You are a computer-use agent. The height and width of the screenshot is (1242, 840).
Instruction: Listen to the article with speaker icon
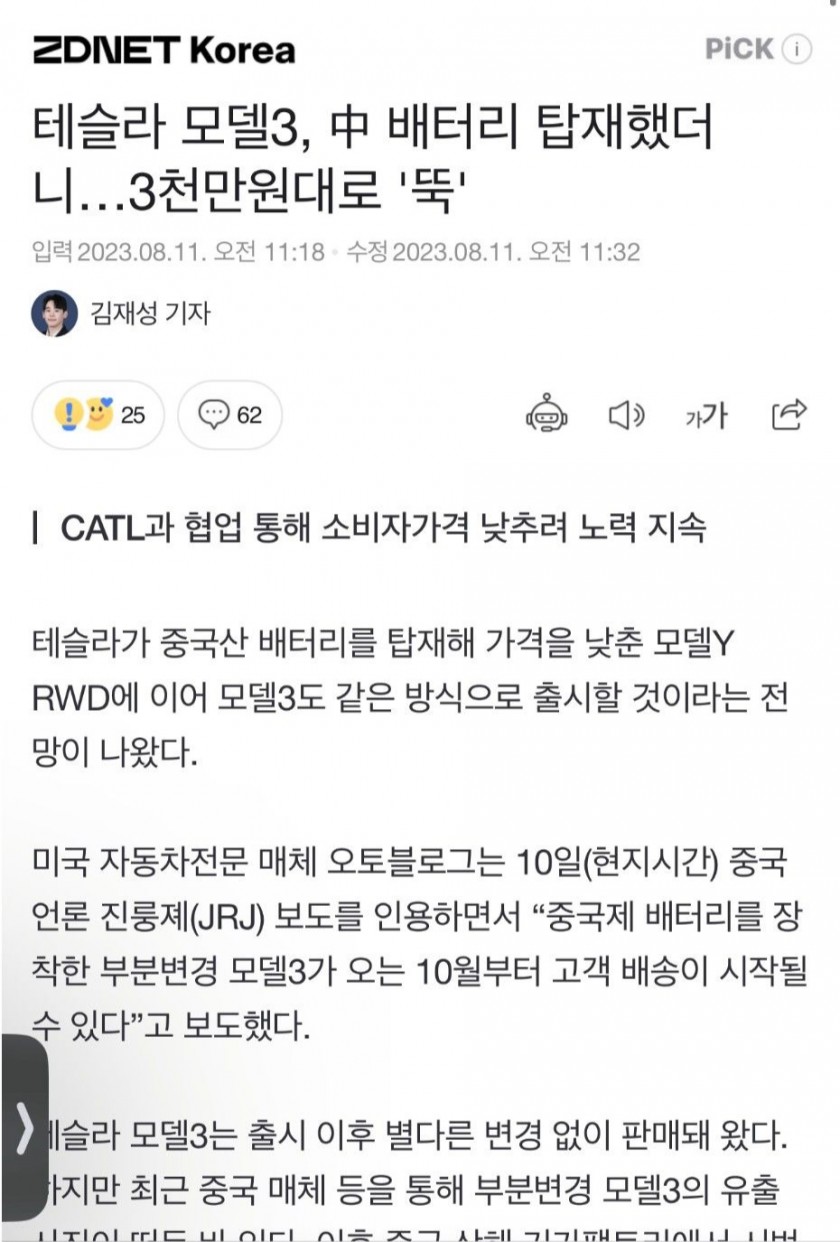coord(627,413)
